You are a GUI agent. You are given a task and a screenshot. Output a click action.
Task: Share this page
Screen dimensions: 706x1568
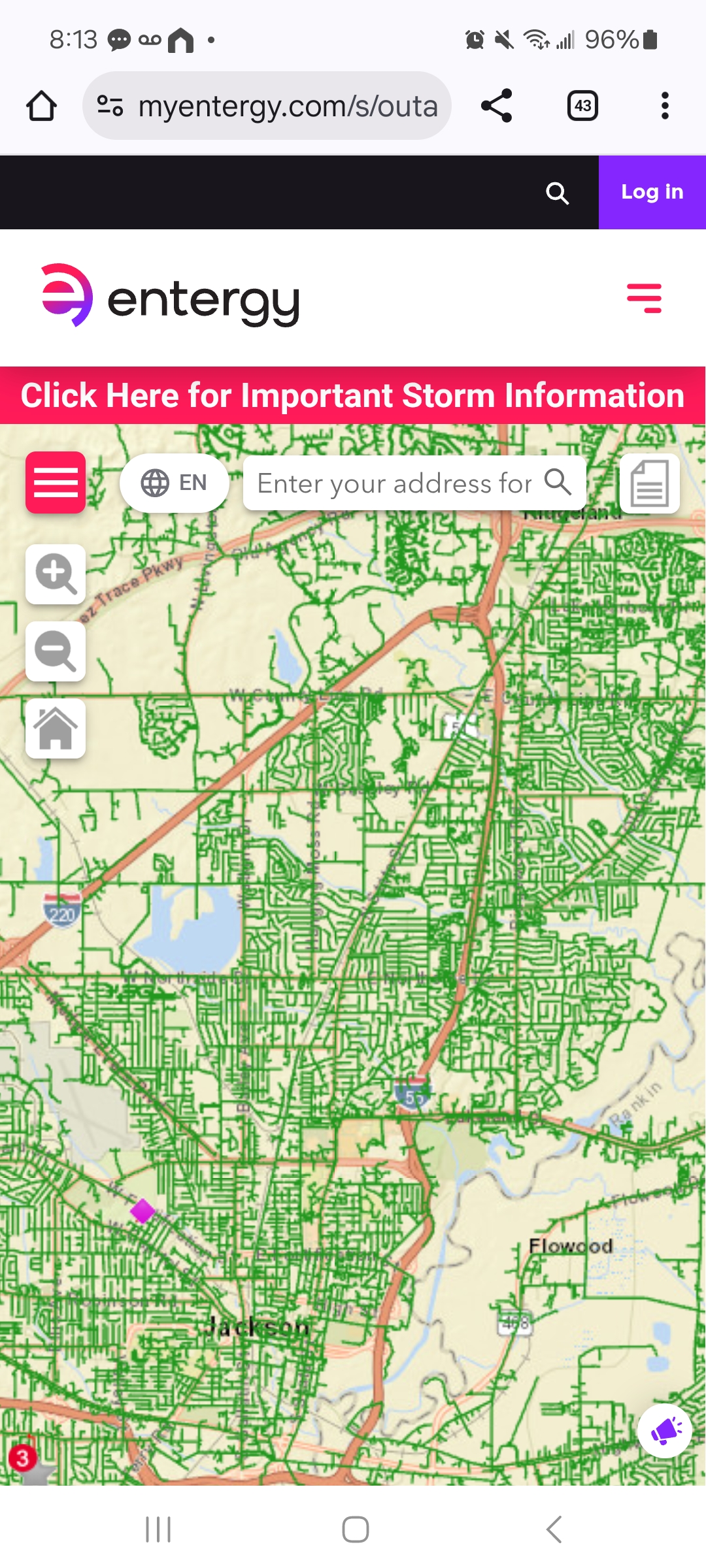coord(497,106)
